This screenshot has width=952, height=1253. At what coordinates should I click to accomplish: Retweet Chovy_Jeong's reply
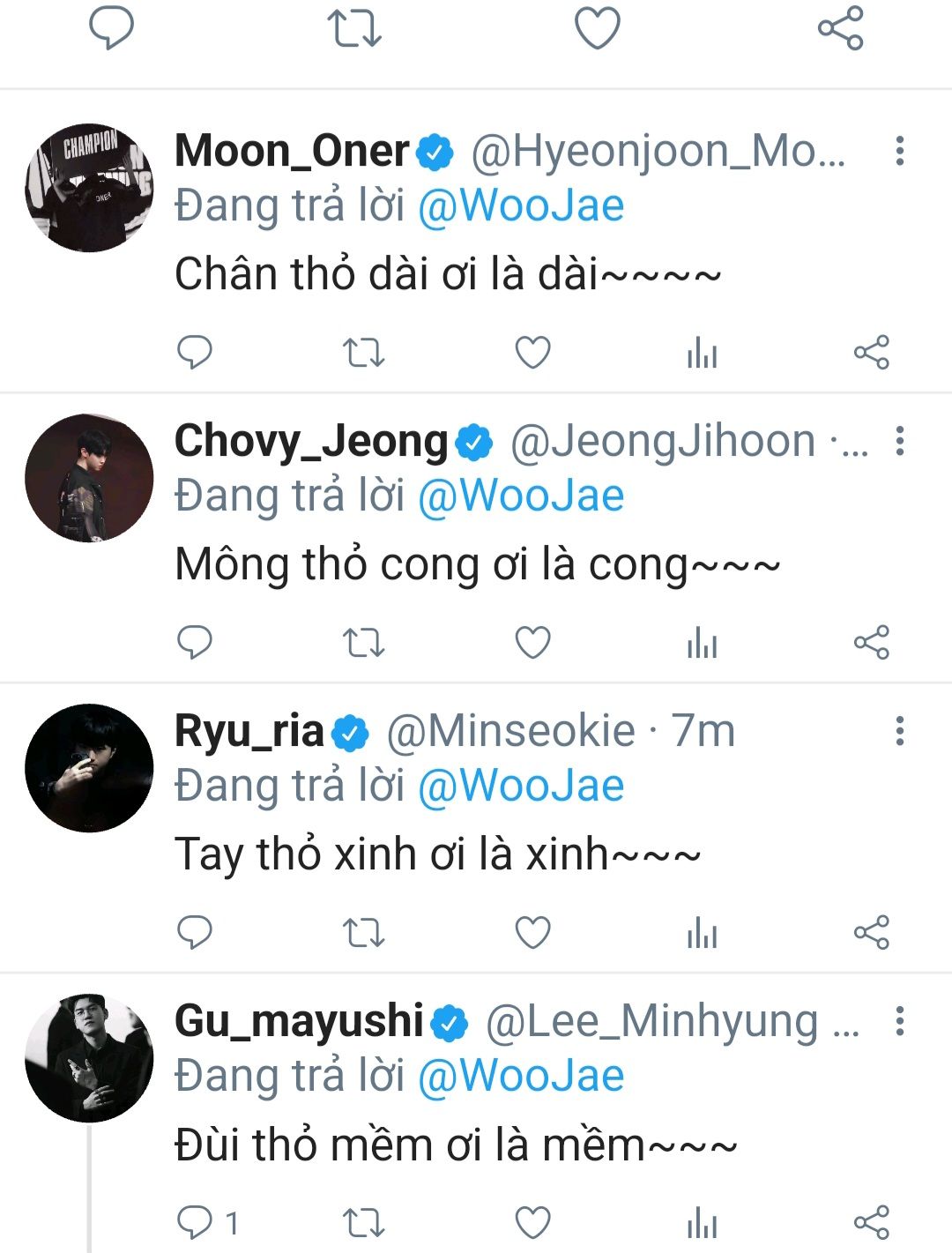tap(363, 643)
